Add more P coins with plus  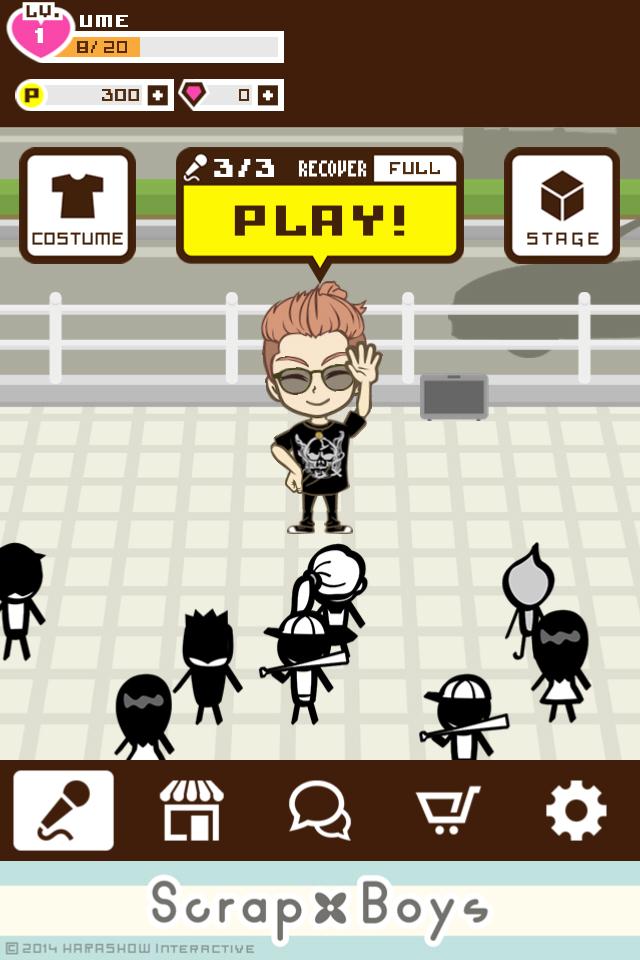(x=158, y=95)
